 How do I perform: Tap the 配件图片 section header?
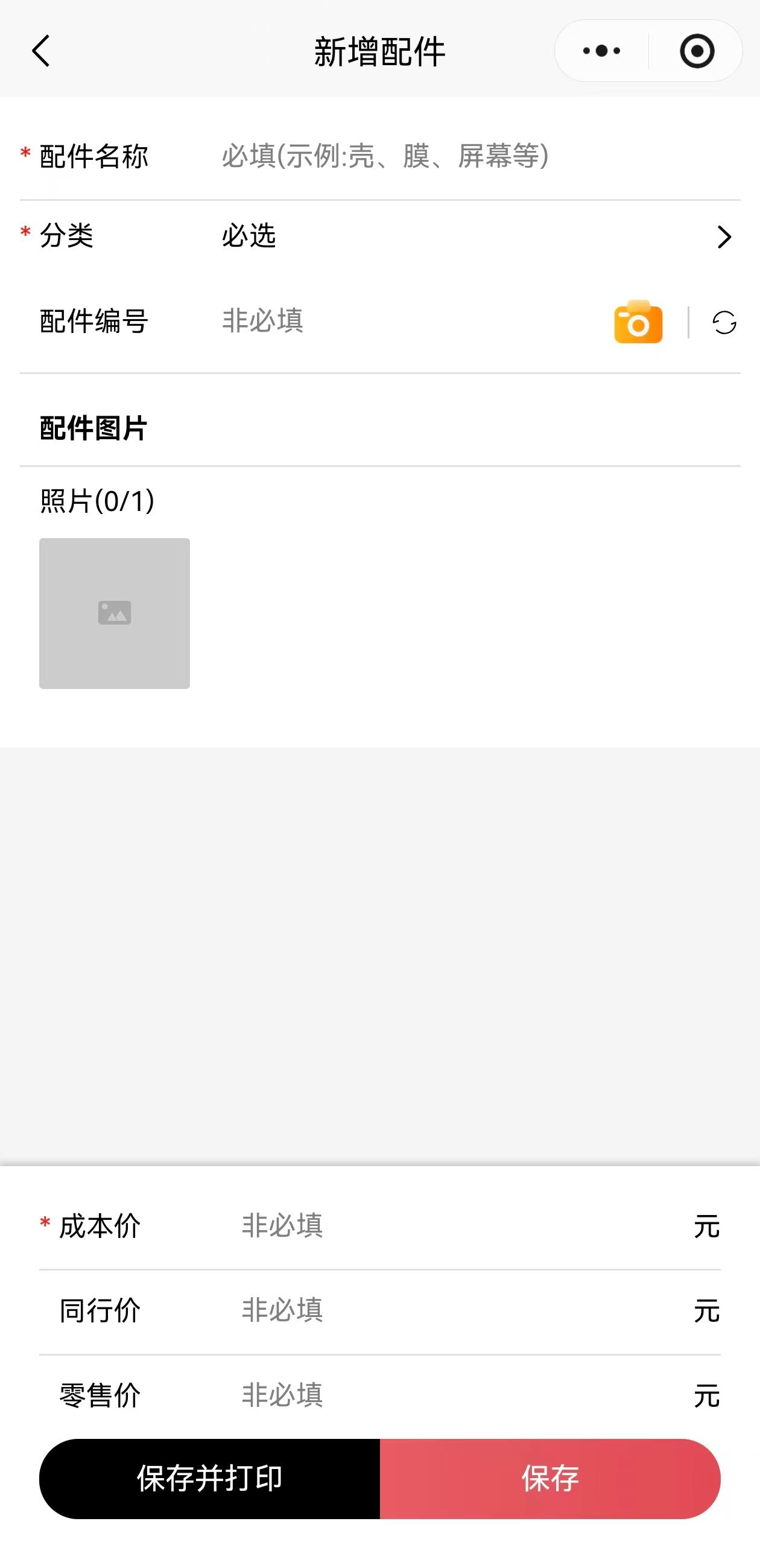coord(91,428)
